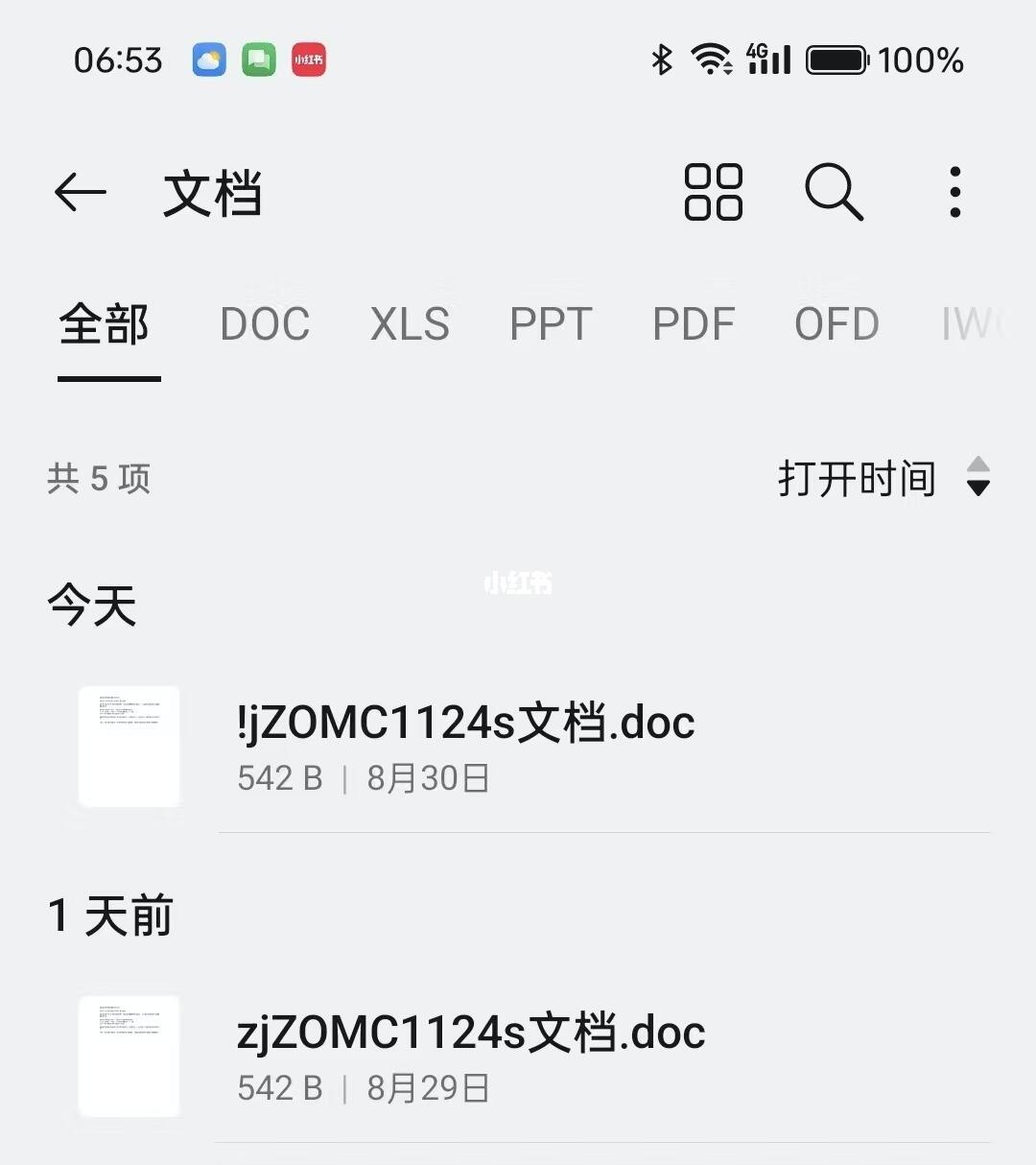This screenshot has width=1036, height=1165.
Task: Open the three-dot overflow menu
Action: tap(954, 192)
